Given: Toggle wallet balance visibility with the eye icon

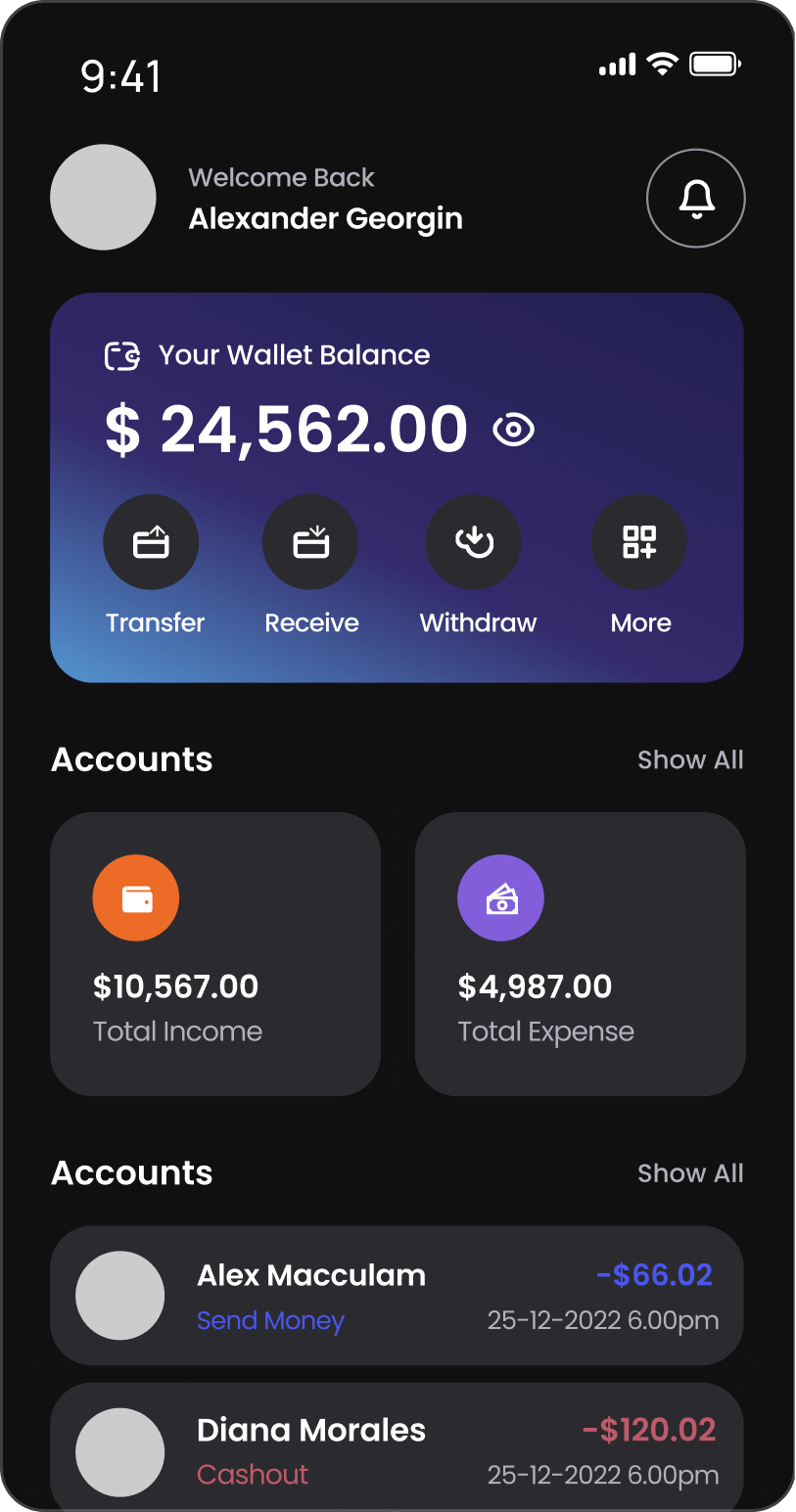Looking at the screenshot, I should tap(513, 428).
